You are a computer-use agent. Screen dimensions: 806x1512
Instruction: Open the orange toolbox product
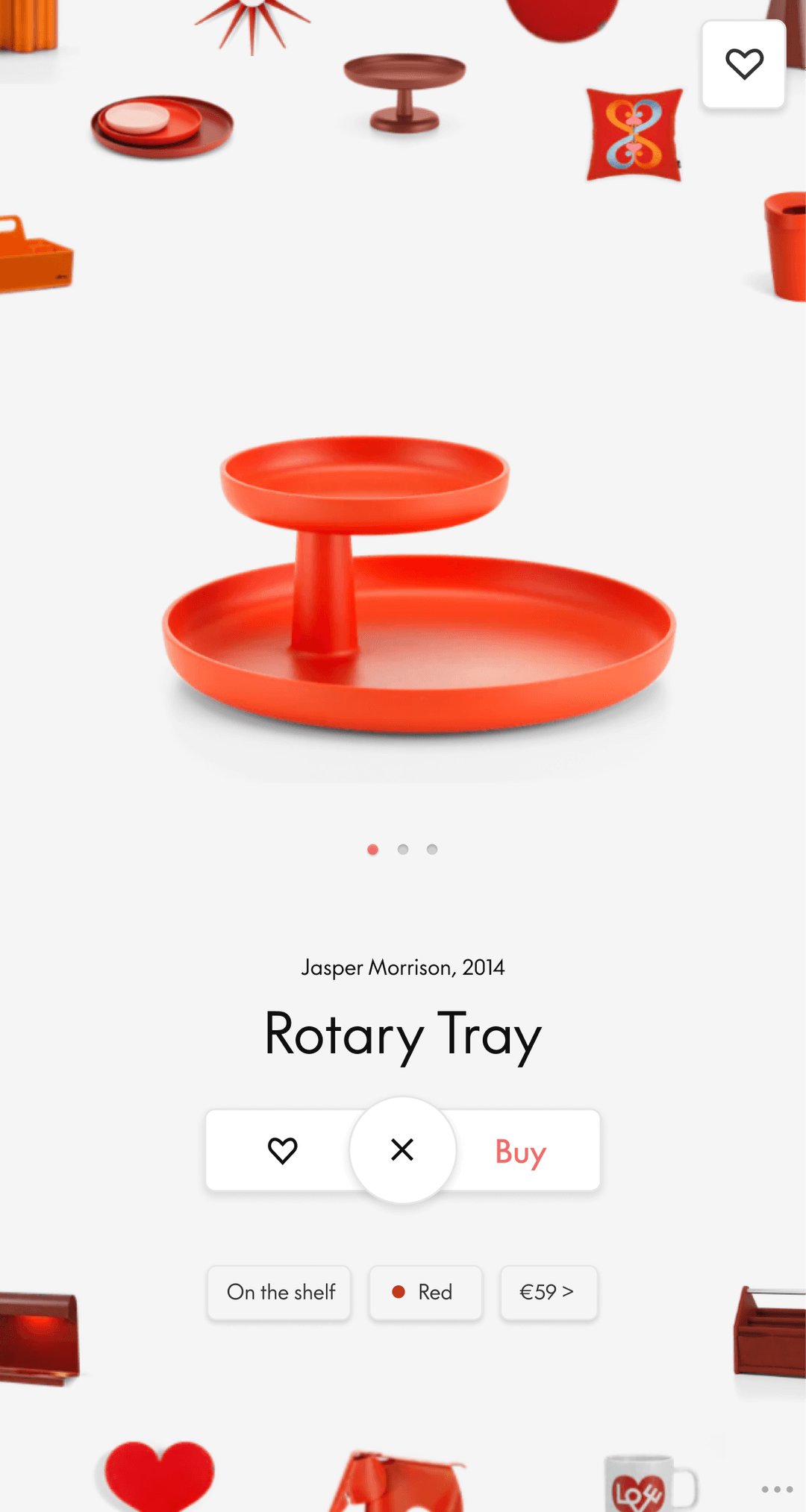pyautogui.click(x=34, y=255)
